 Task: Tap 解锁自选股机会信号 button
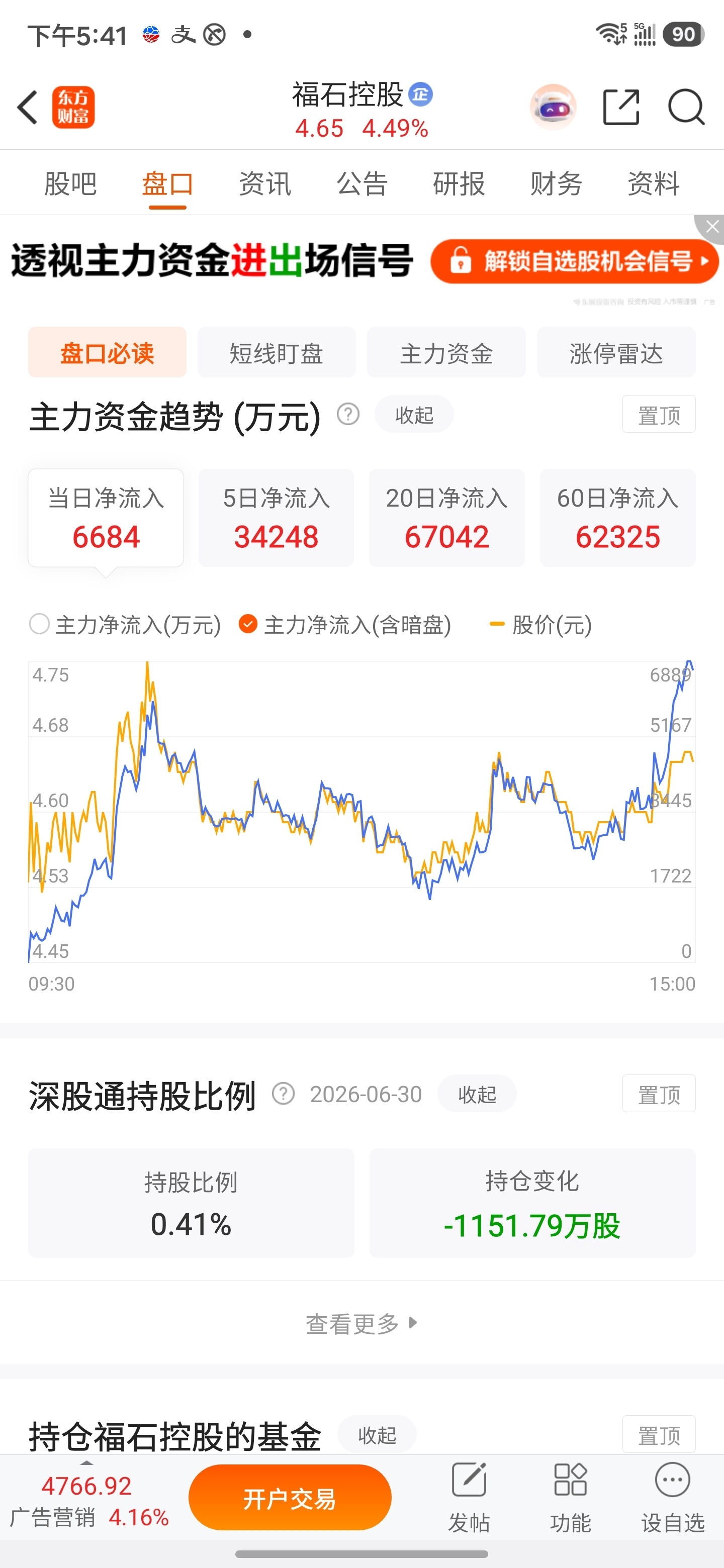point(575,261)
